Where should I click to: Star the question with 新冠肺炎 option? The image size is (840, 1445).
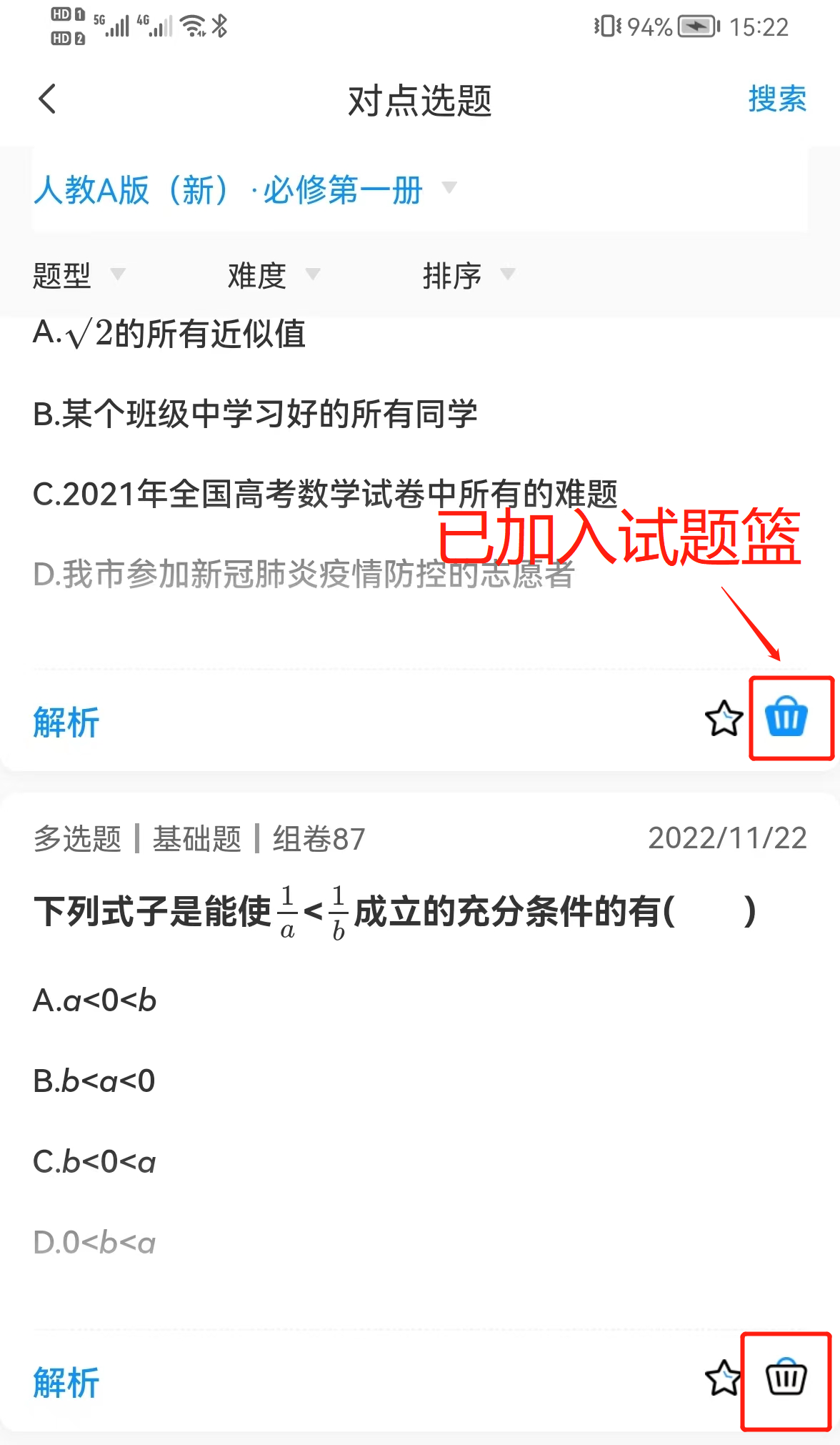(724, 718)
